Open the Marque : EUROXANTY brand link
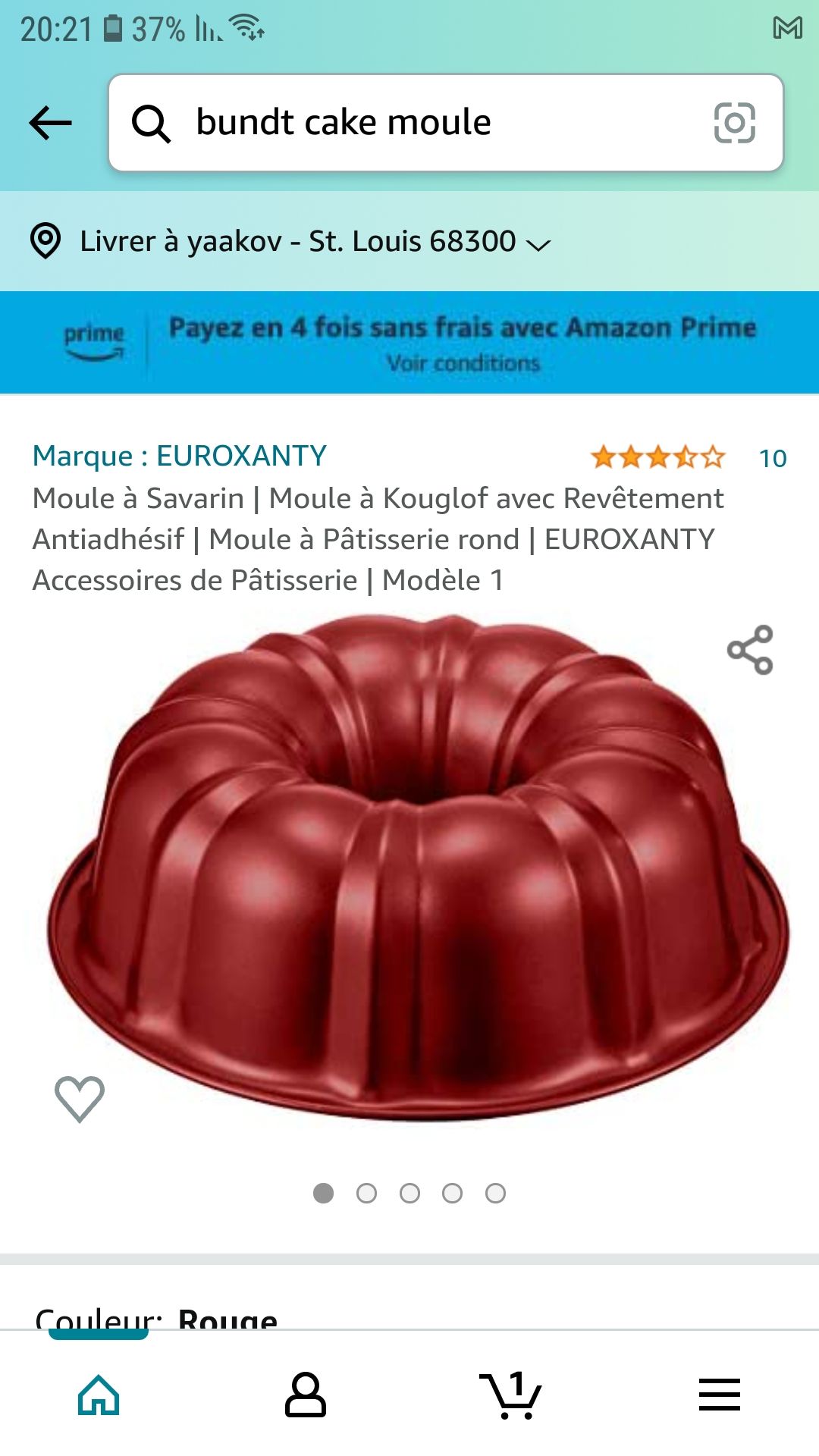Screen dimensions: 819x1456 tap(180, 456)
